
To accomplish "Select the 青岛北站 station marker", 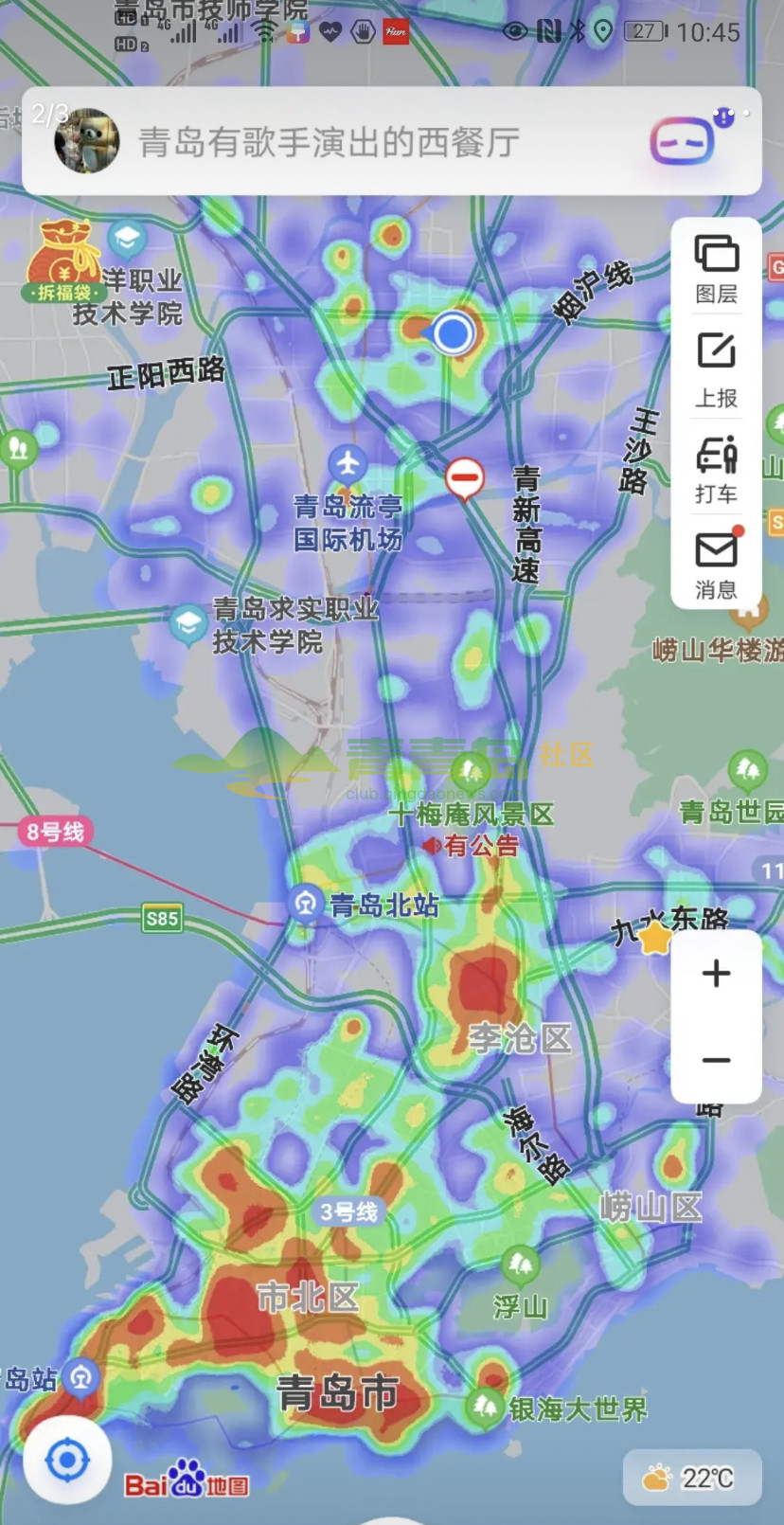I will pyautogui.click(x=306, y=904).
